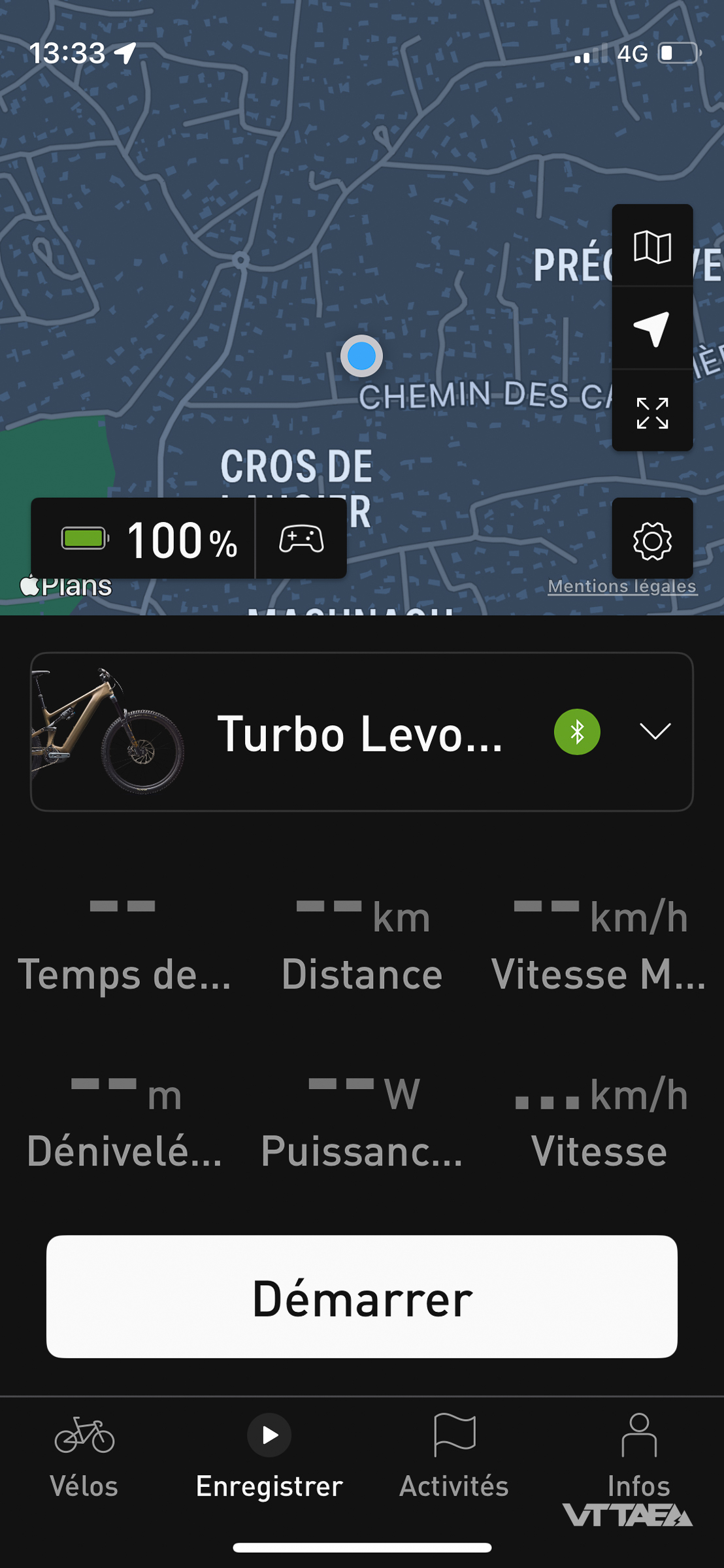Open the Infos tab
The height and width of the screenshot is (1568, 724).
[x=638, y=1456]
